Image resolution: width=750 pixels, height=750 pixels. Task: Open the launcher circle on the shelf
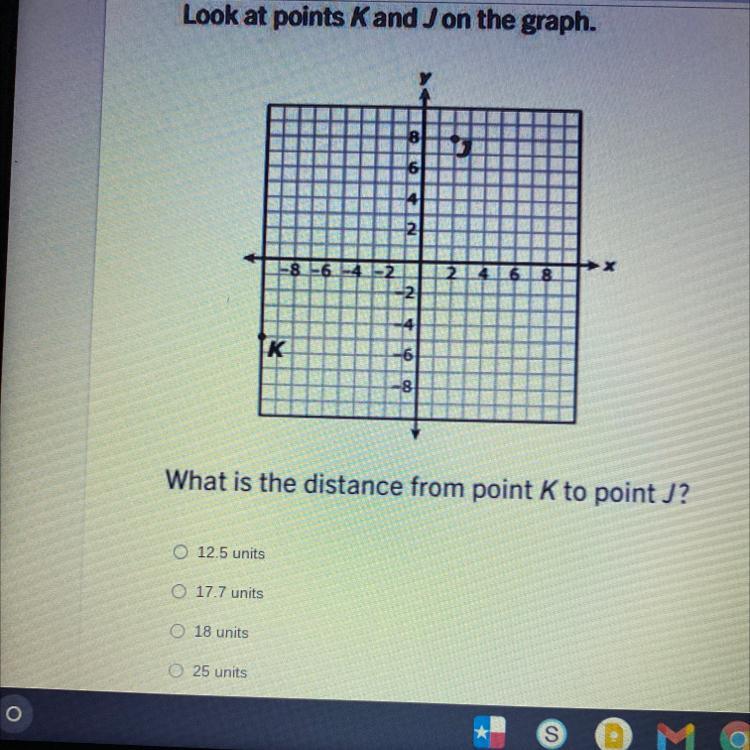click(x=13, y=714)
